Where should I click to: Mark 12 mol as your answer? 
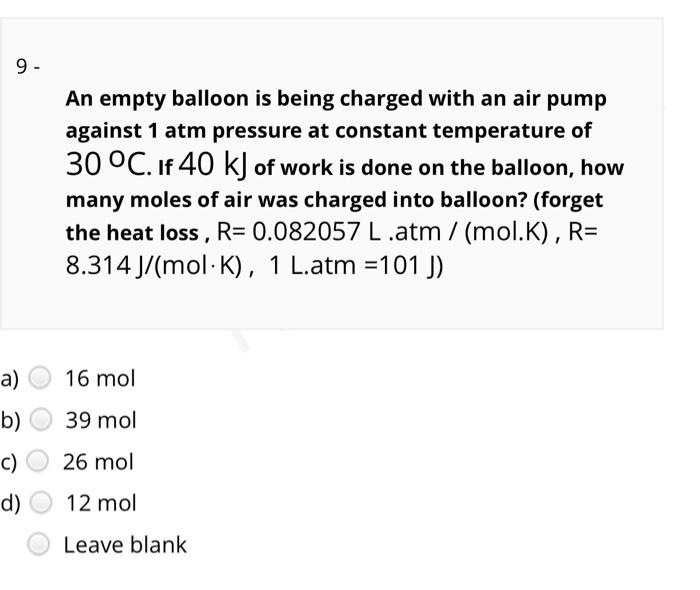(40, 503)
